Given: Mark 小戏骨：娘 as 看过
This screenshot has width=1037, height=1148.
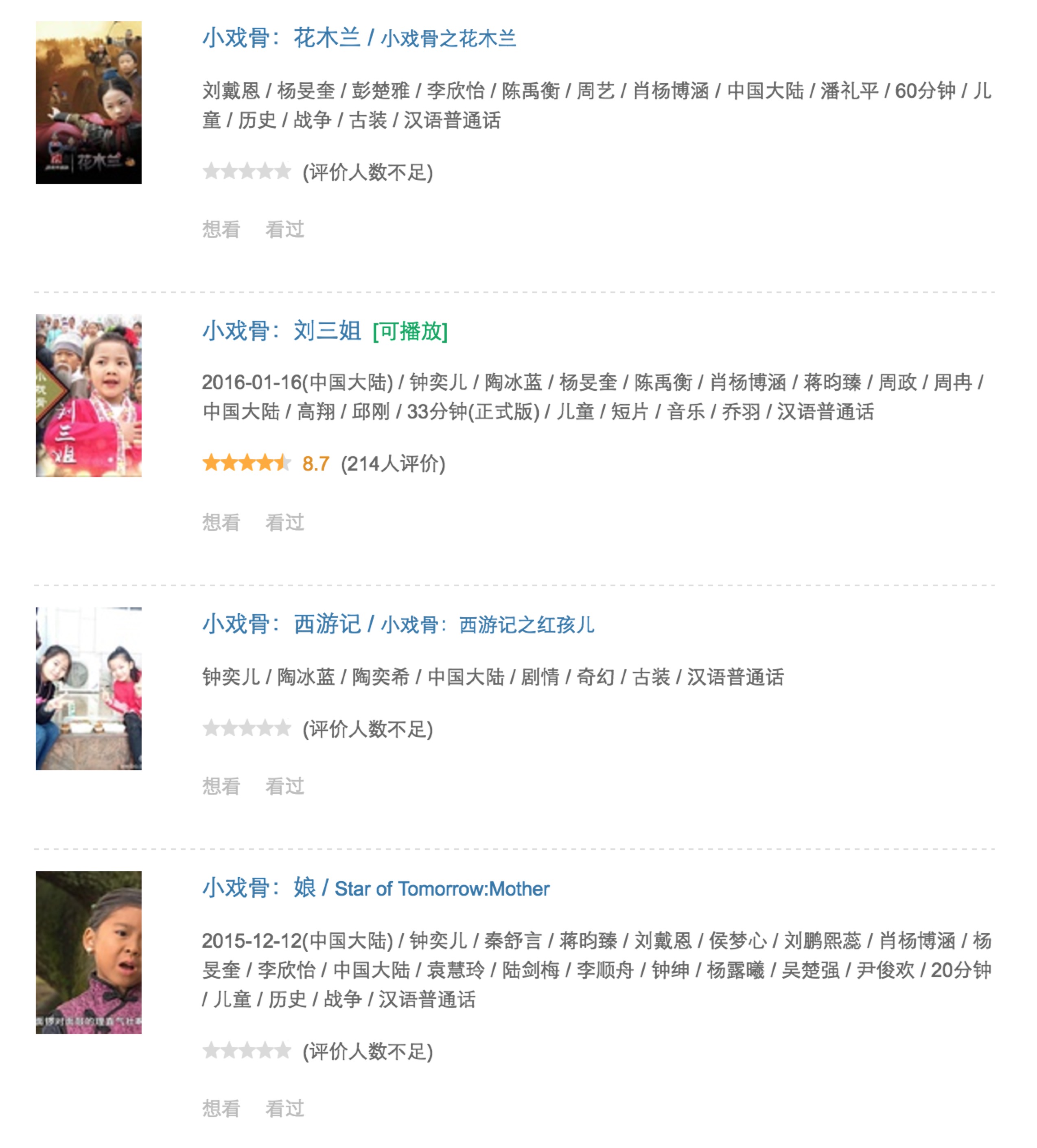Looking at the screenshot, I should 284,1109.
